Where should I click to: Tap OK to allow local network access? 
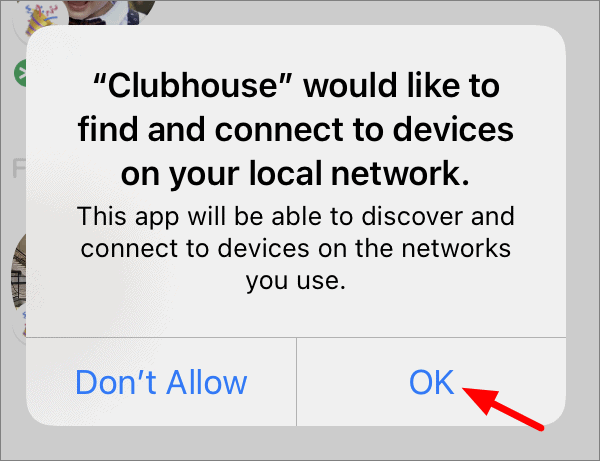[432, 381]
